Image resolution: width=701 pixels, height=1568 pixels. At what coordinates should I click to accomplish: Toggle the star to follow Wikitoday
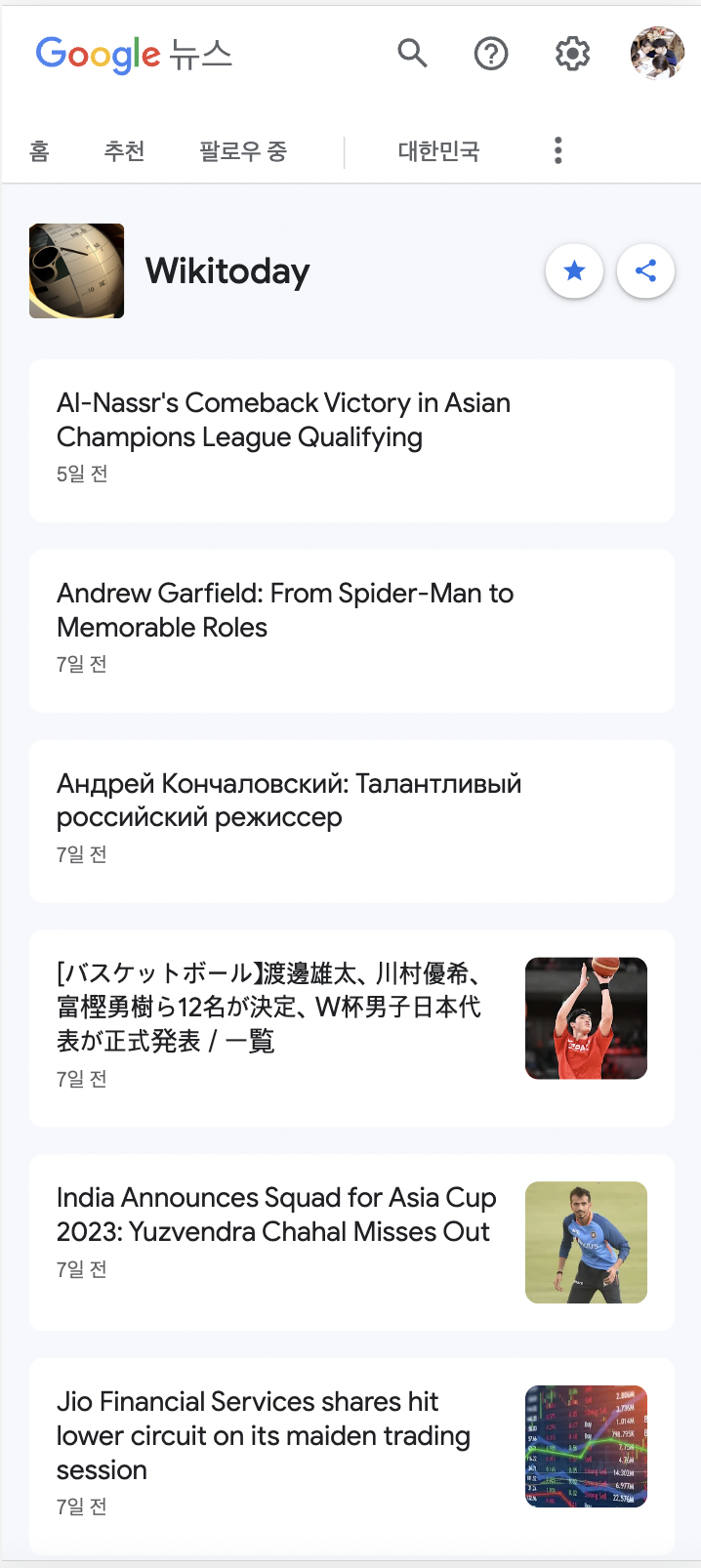574,270
